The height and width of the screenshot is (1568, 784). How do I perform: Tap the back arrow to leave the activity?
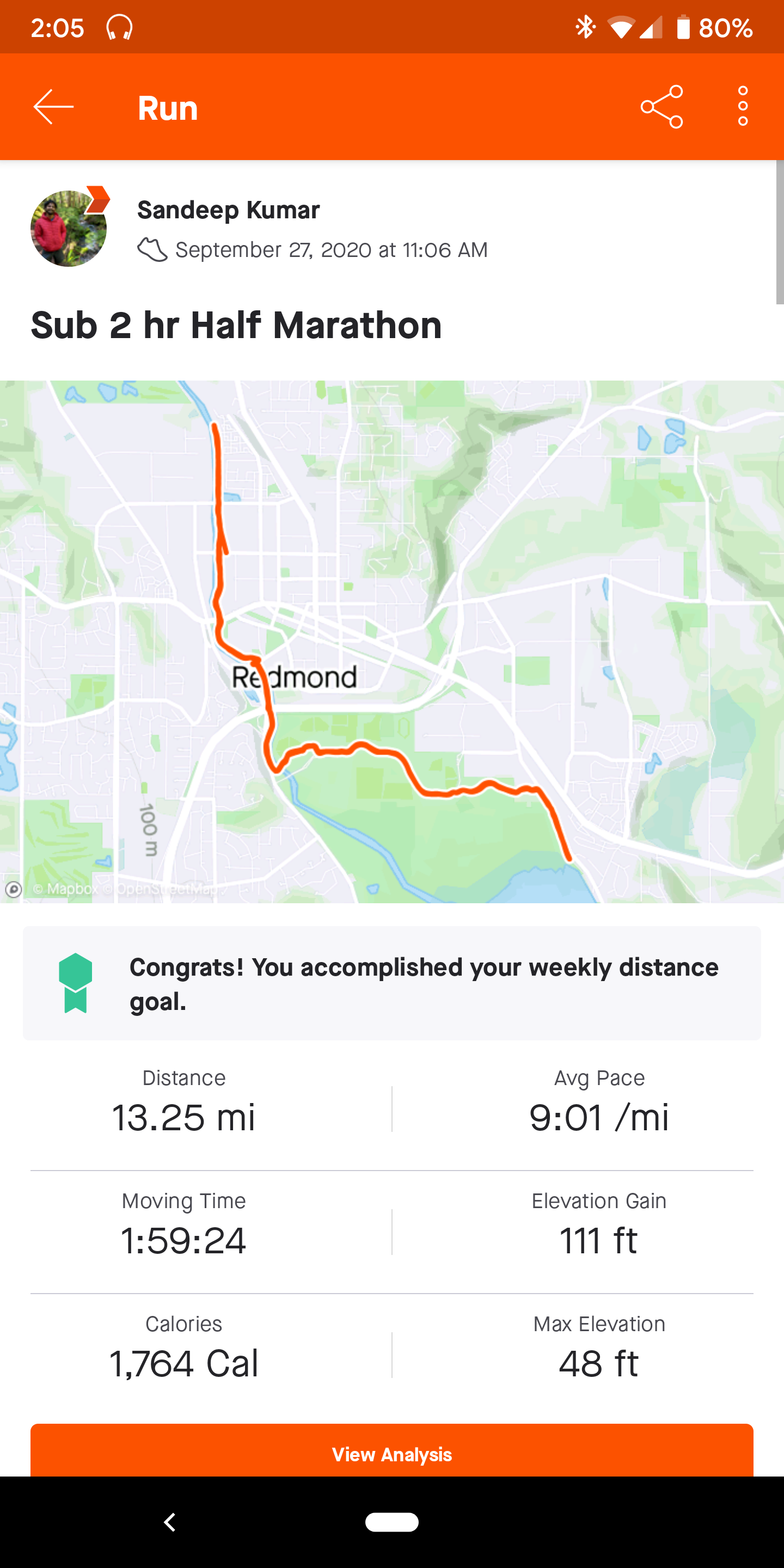click(x=53, y=106)
